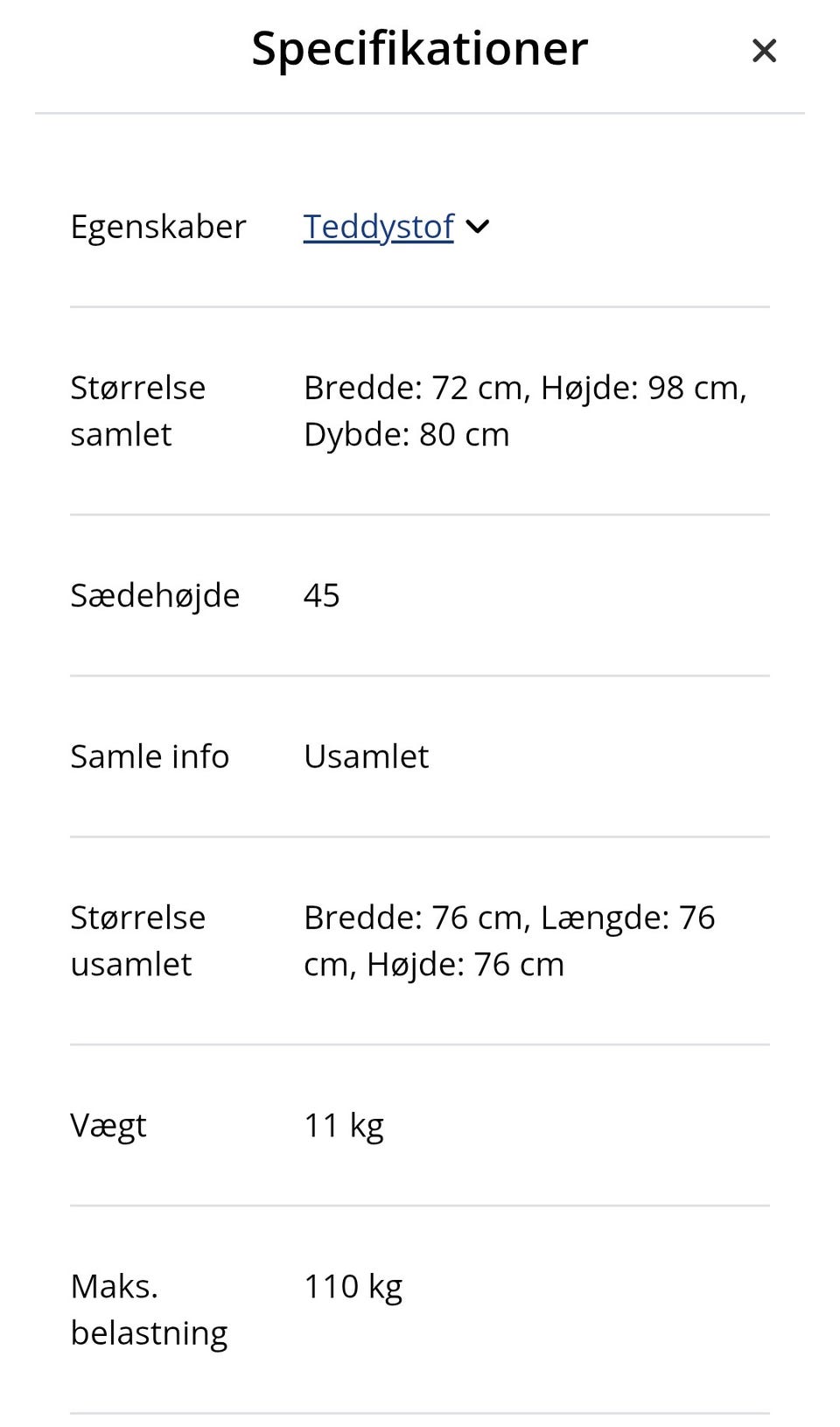Click the Samle info row
Viewport: 840px width, 1427px height.
point(420,756)
